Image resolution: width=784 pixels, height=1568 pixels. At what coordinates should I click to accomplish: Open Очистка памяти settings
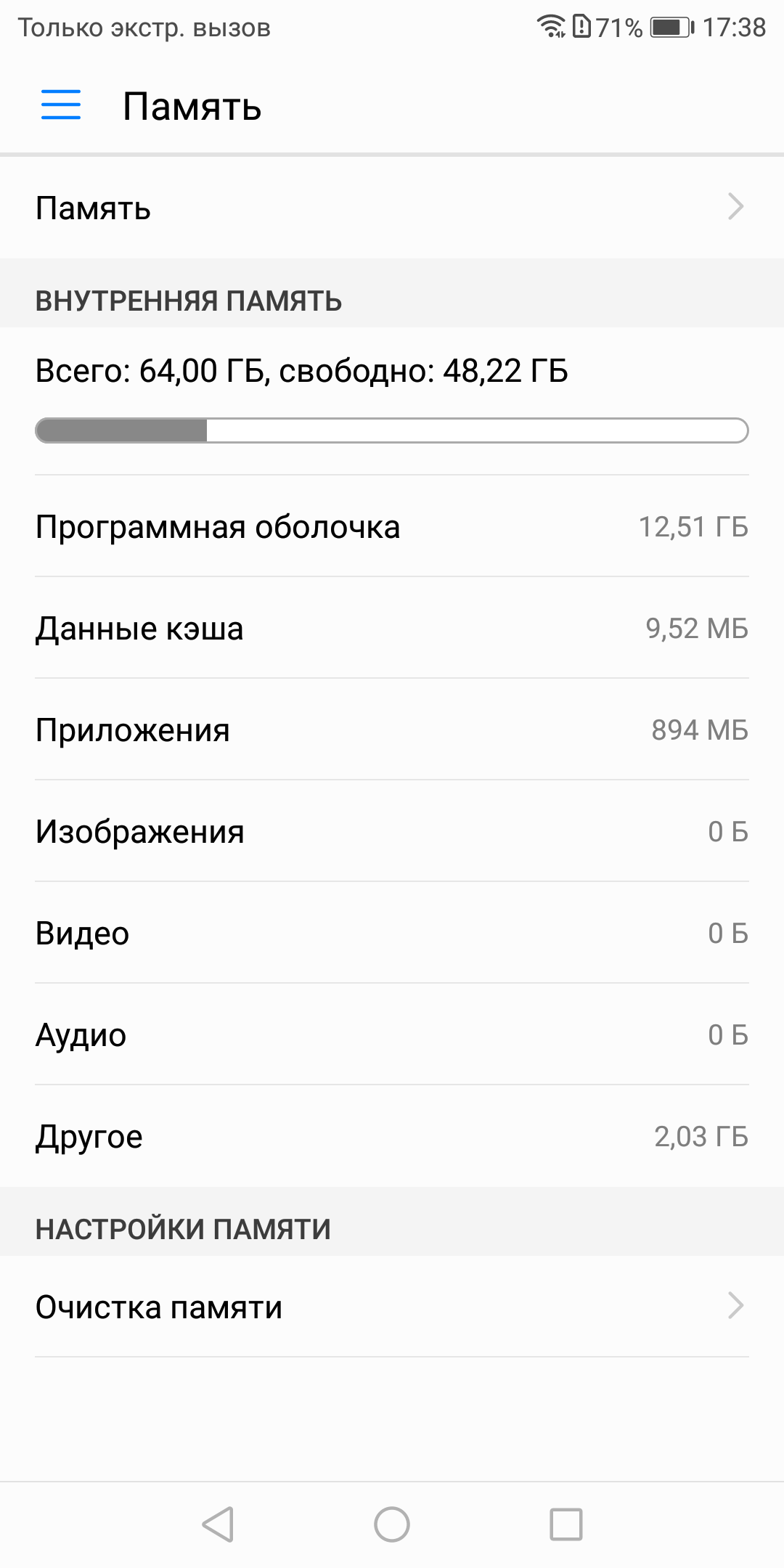[392, 1307]
